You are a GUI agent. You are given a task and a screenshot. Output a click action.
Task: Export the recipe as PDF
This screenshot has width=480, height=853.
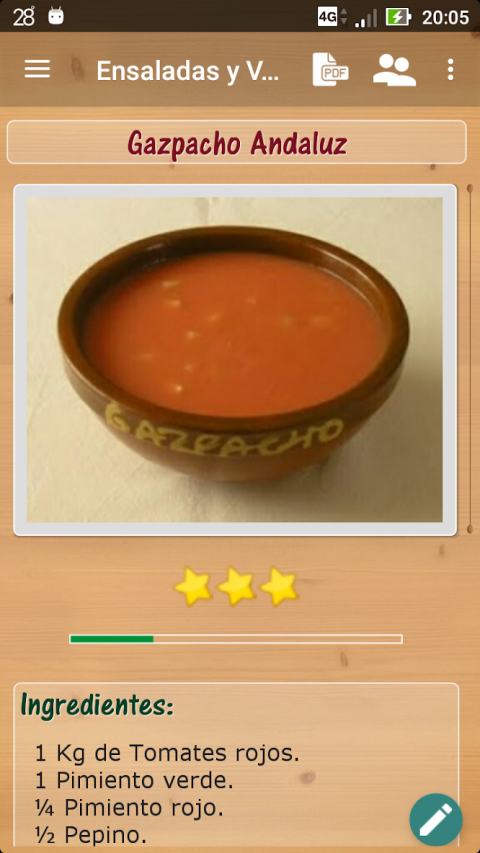[x=330, y=69]
